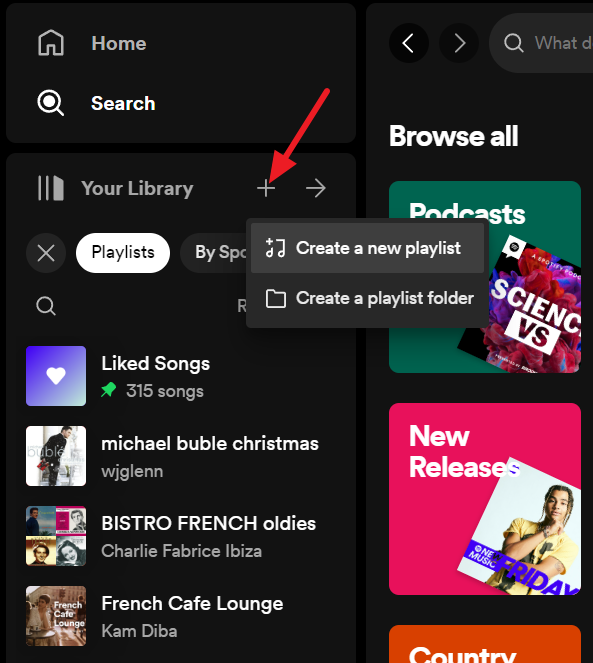Open the New Releases tile
This screenshot has width=593, height=663.
click(485, 499)
